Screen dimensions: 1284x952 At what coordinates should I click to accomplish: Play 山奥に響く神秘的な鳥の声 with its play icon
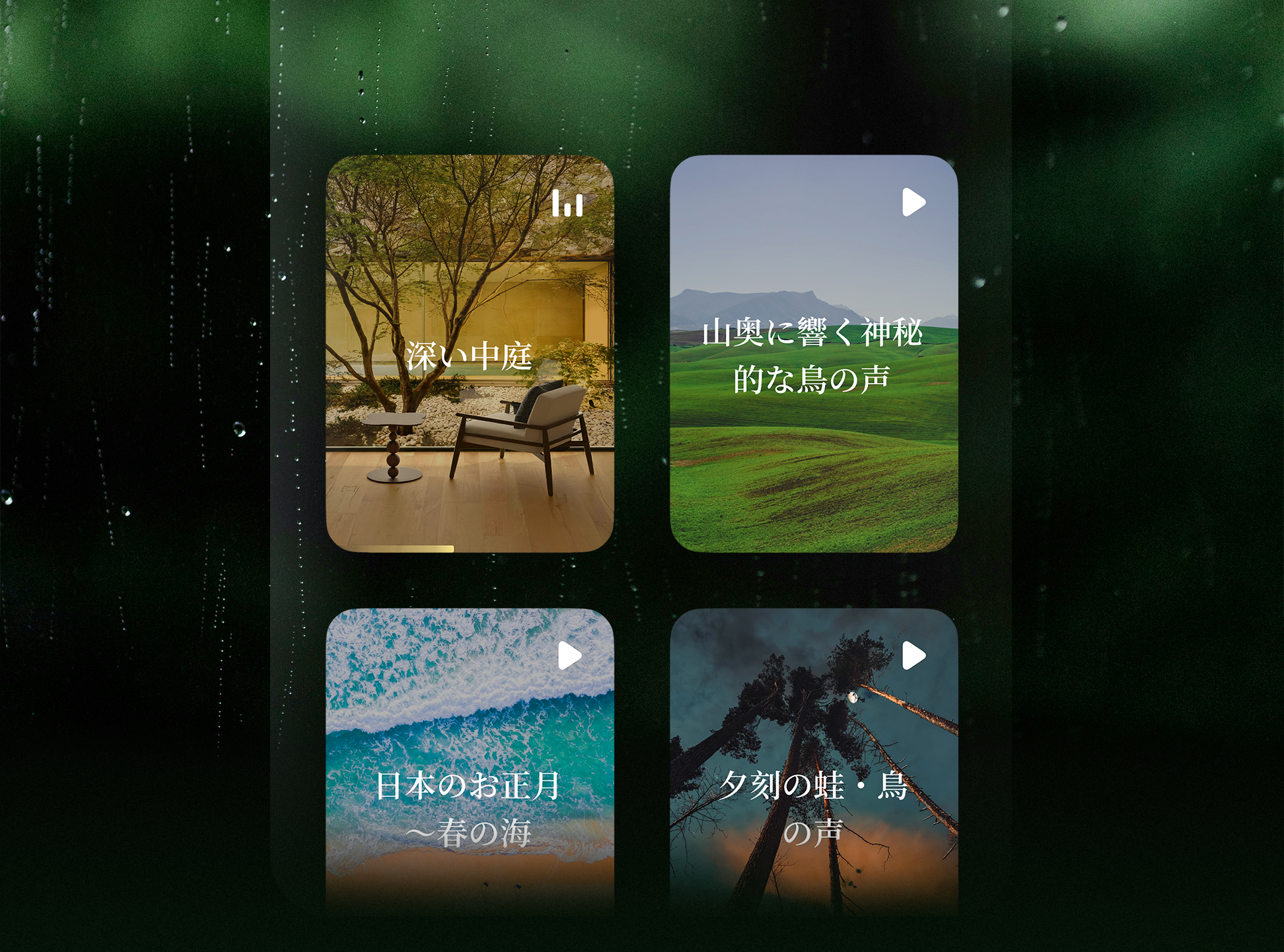click(913, 202)
